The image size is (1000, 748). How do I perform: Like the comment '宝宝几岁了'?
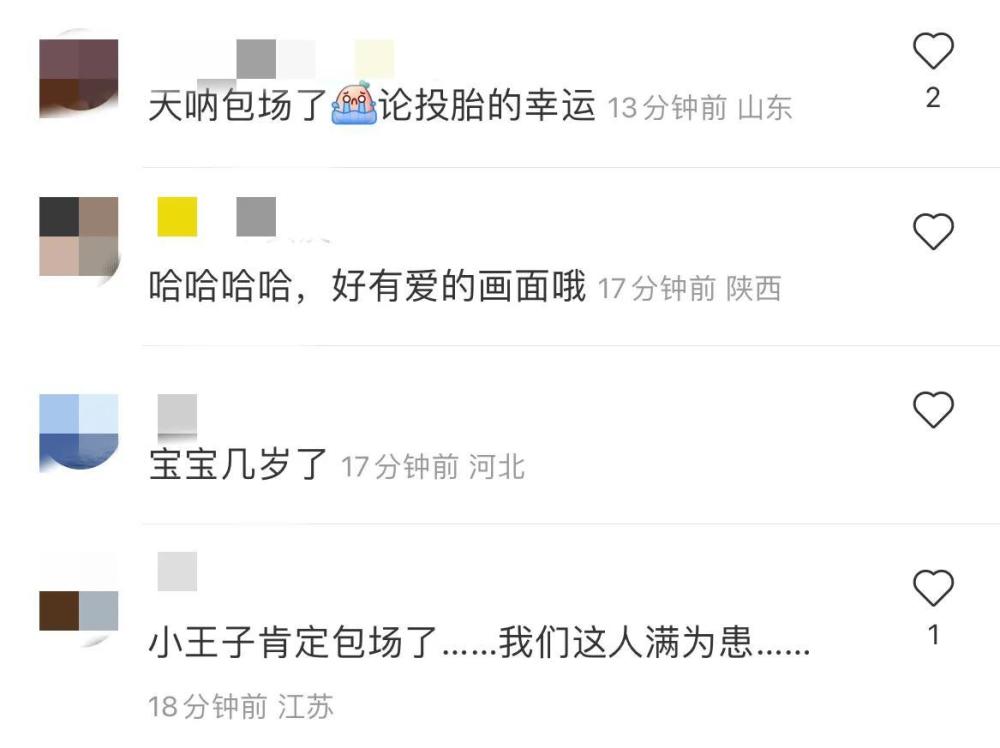coord(933,410)
